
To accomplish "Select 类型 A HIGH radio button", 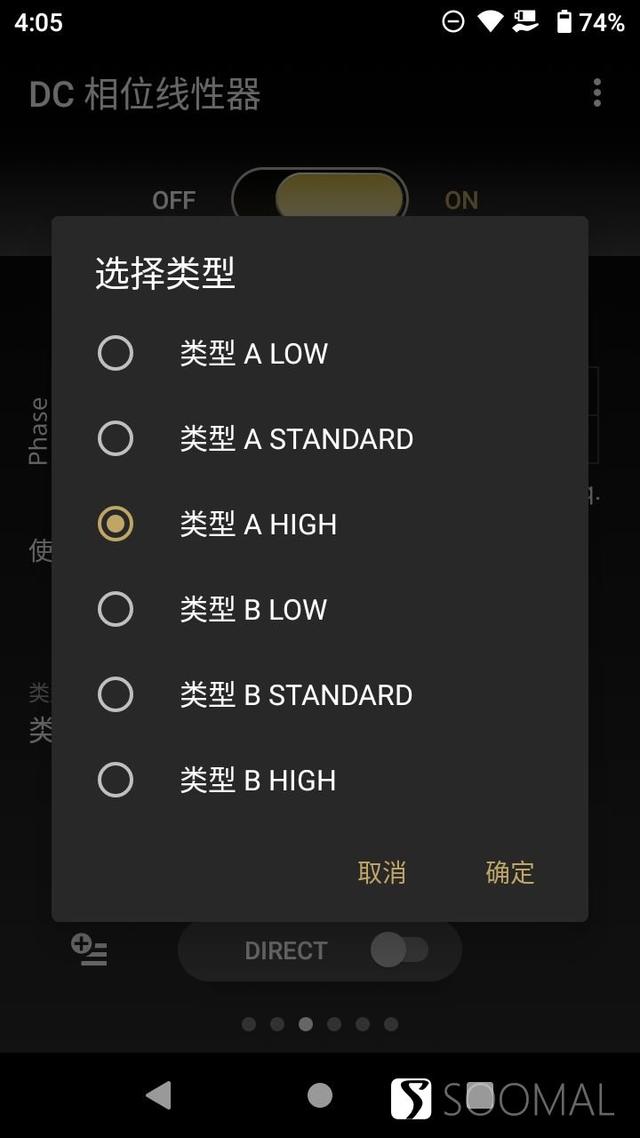I will (116, 524).
